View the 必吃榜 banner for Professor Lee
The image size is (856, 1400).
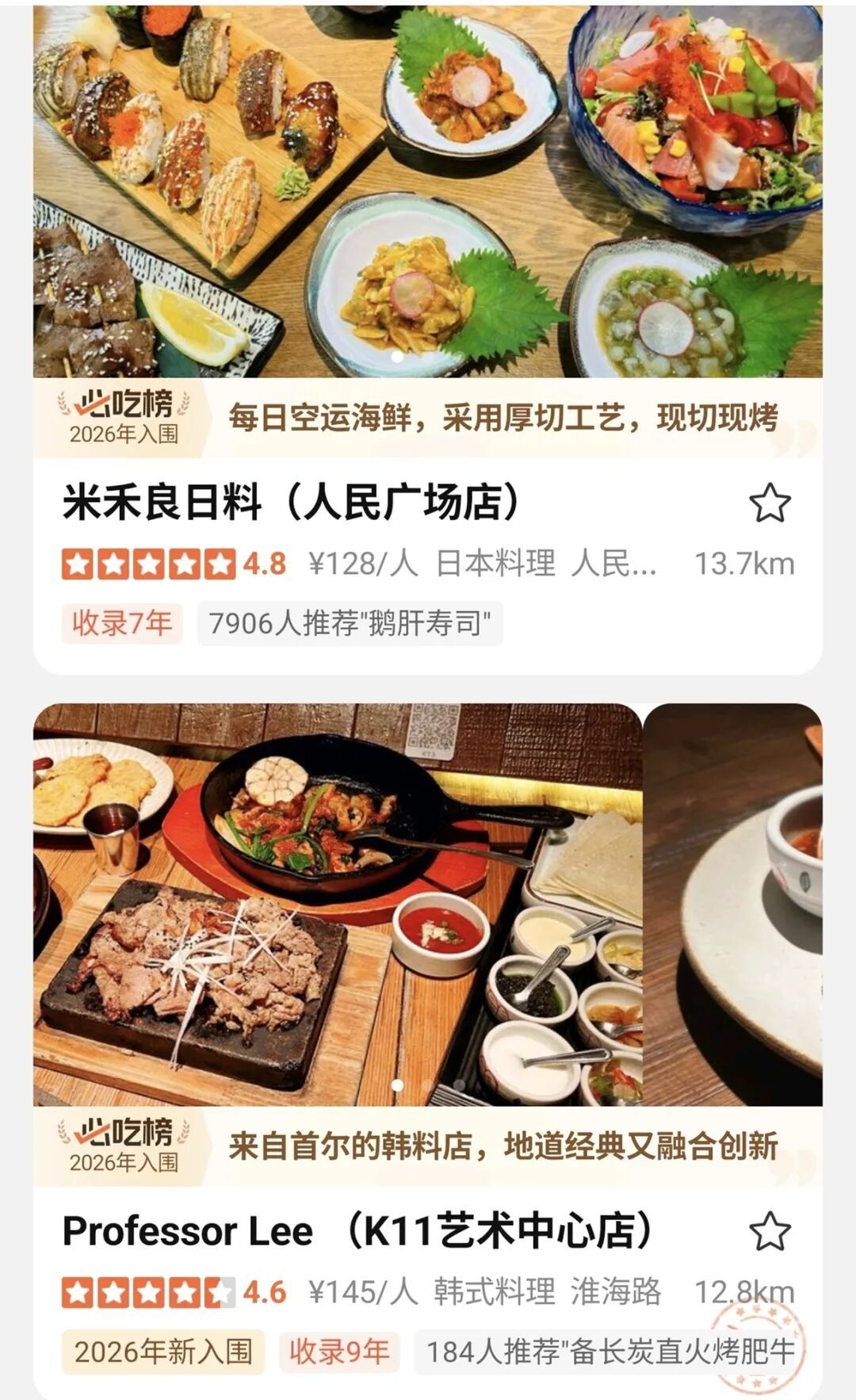coord(428,1146)
